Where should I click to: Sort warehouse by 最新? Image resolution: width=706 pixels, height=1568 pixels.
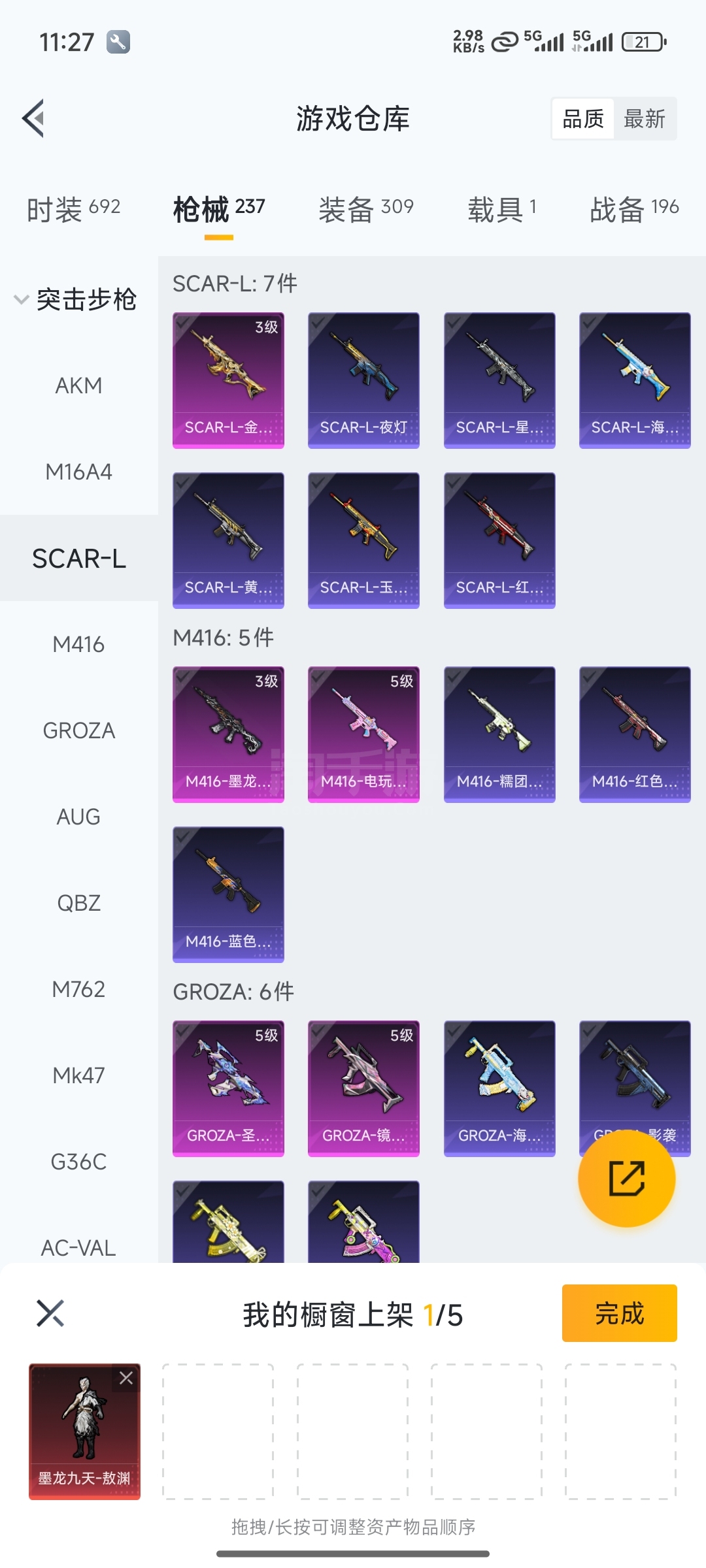644,119
